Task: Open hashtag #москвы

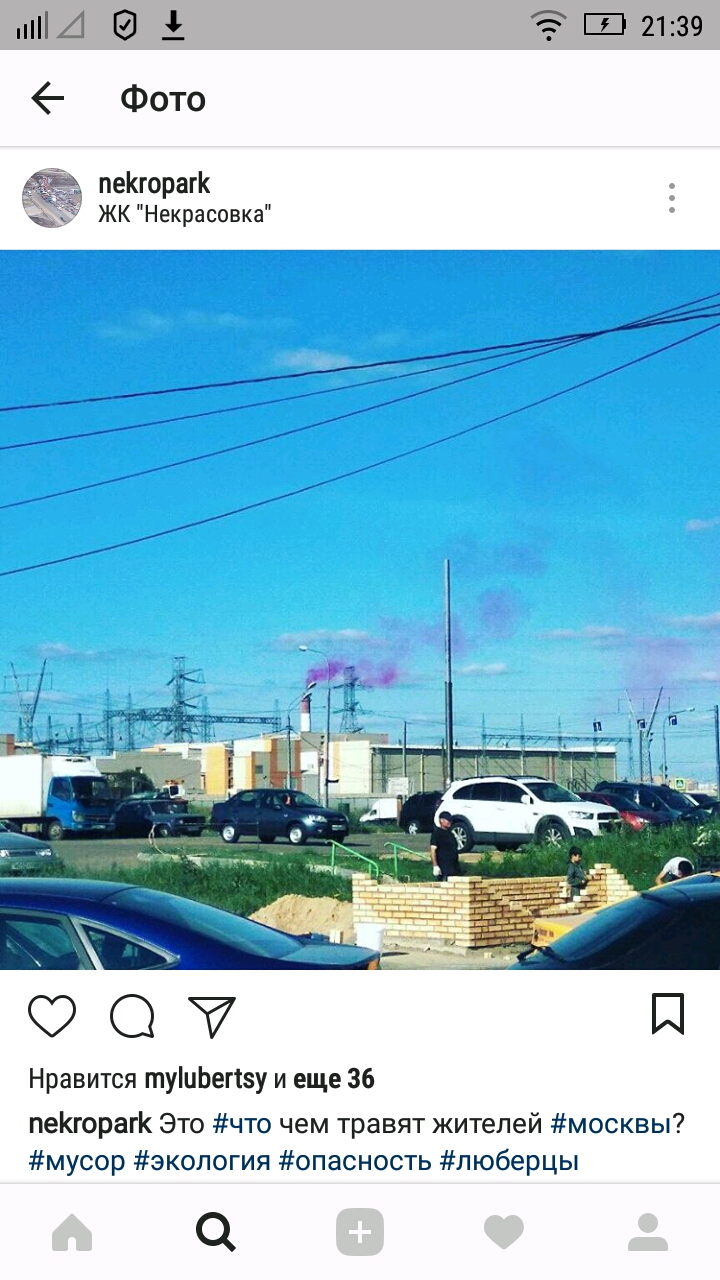Action: 610,1124
